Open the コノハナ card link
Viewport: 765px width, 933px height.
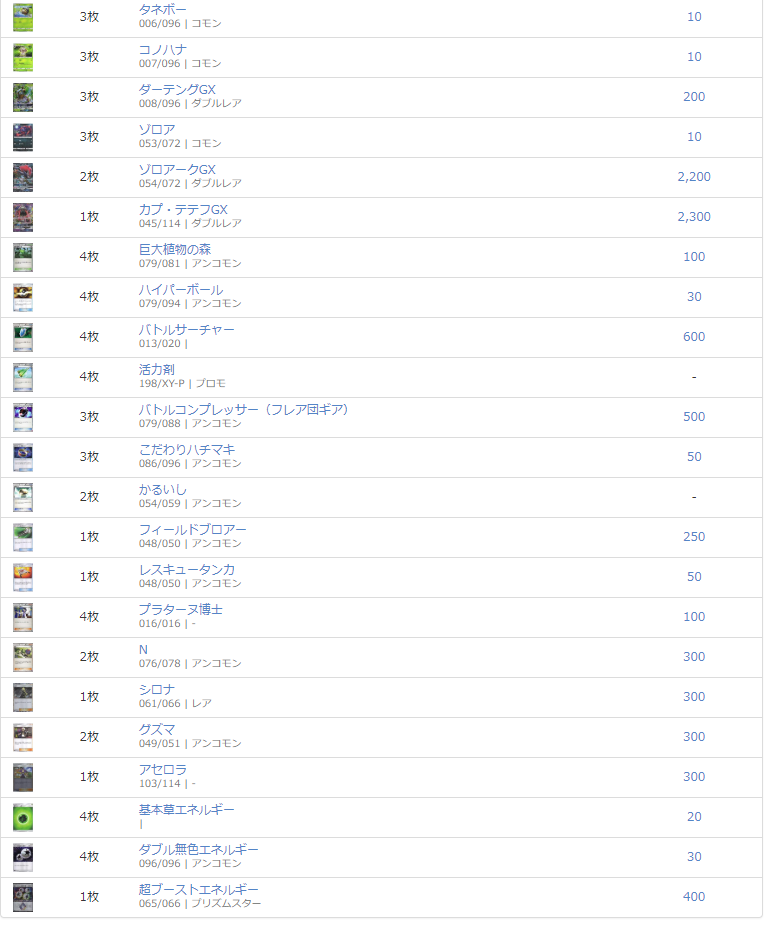[163, 50]
